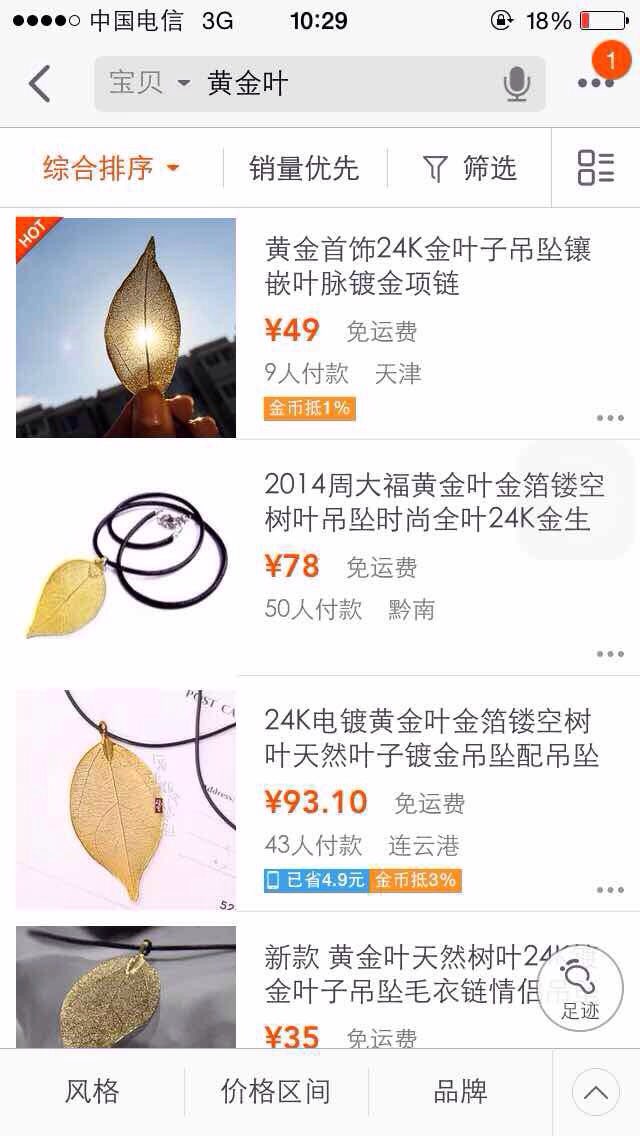Screen dimensions: 640x1136
Task: Expand the 综合排序 sorting dropdown
Action: 111,168
